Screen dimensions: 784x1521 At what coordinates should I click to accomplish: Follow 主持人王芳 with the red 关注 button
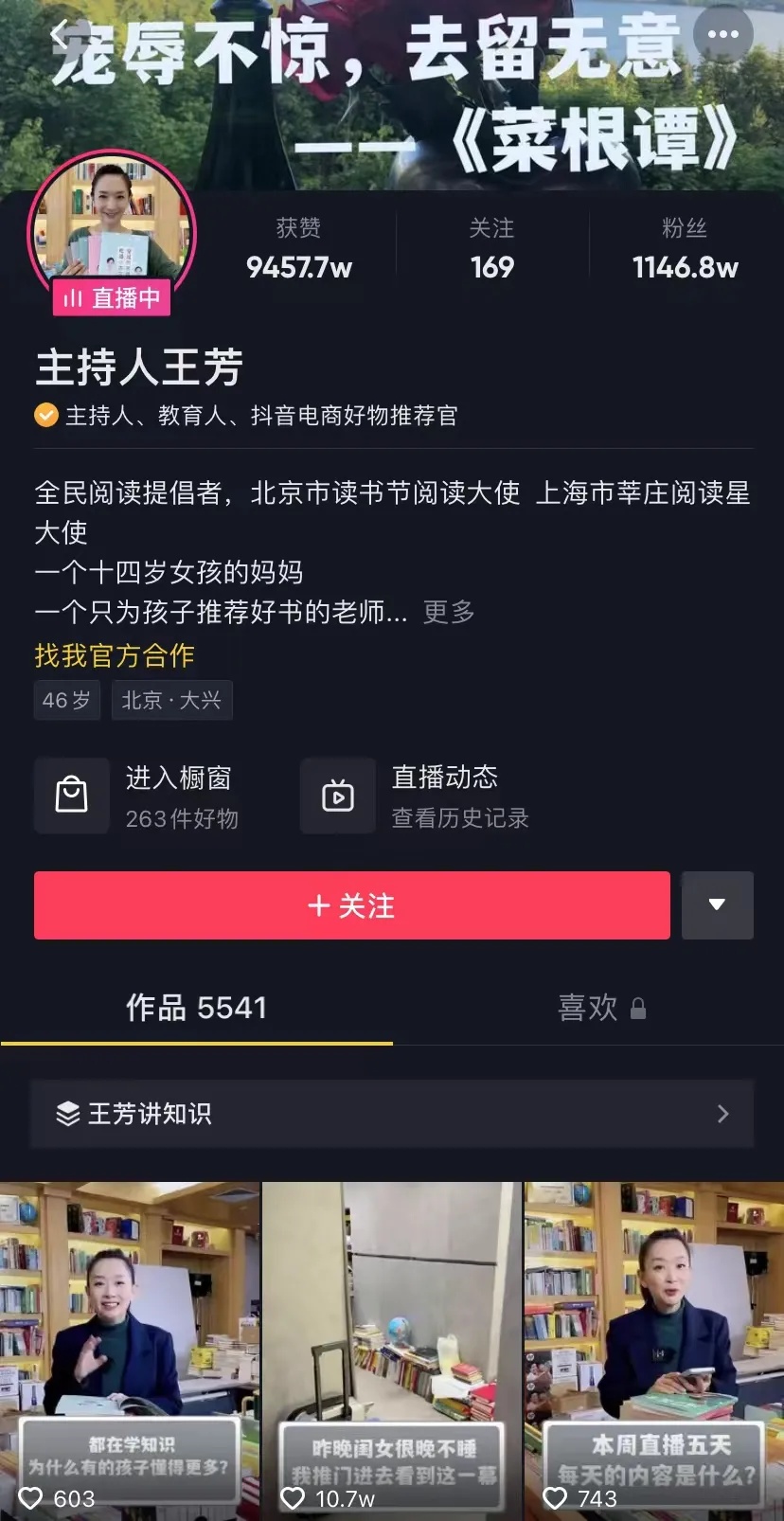(x=351, y=905)
